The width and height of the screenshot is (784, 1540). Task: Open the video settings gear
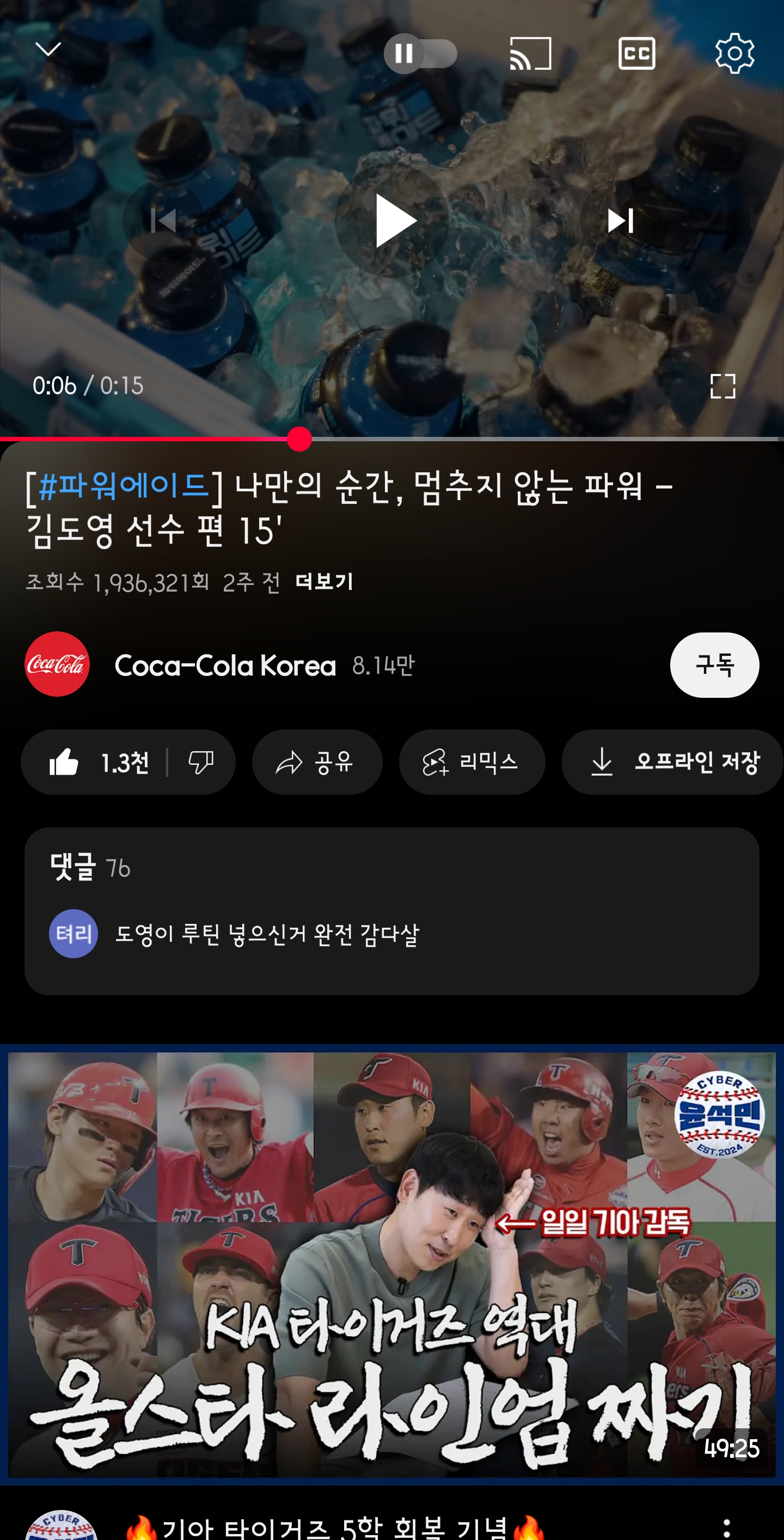(x=734, y=54)
